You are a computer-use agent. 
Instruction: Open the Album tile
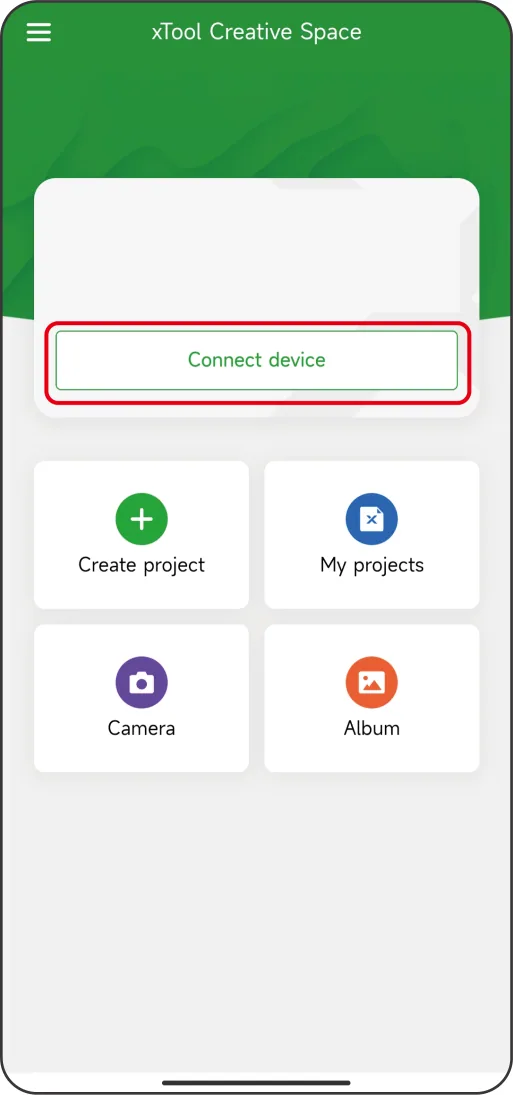coord(372,698)
